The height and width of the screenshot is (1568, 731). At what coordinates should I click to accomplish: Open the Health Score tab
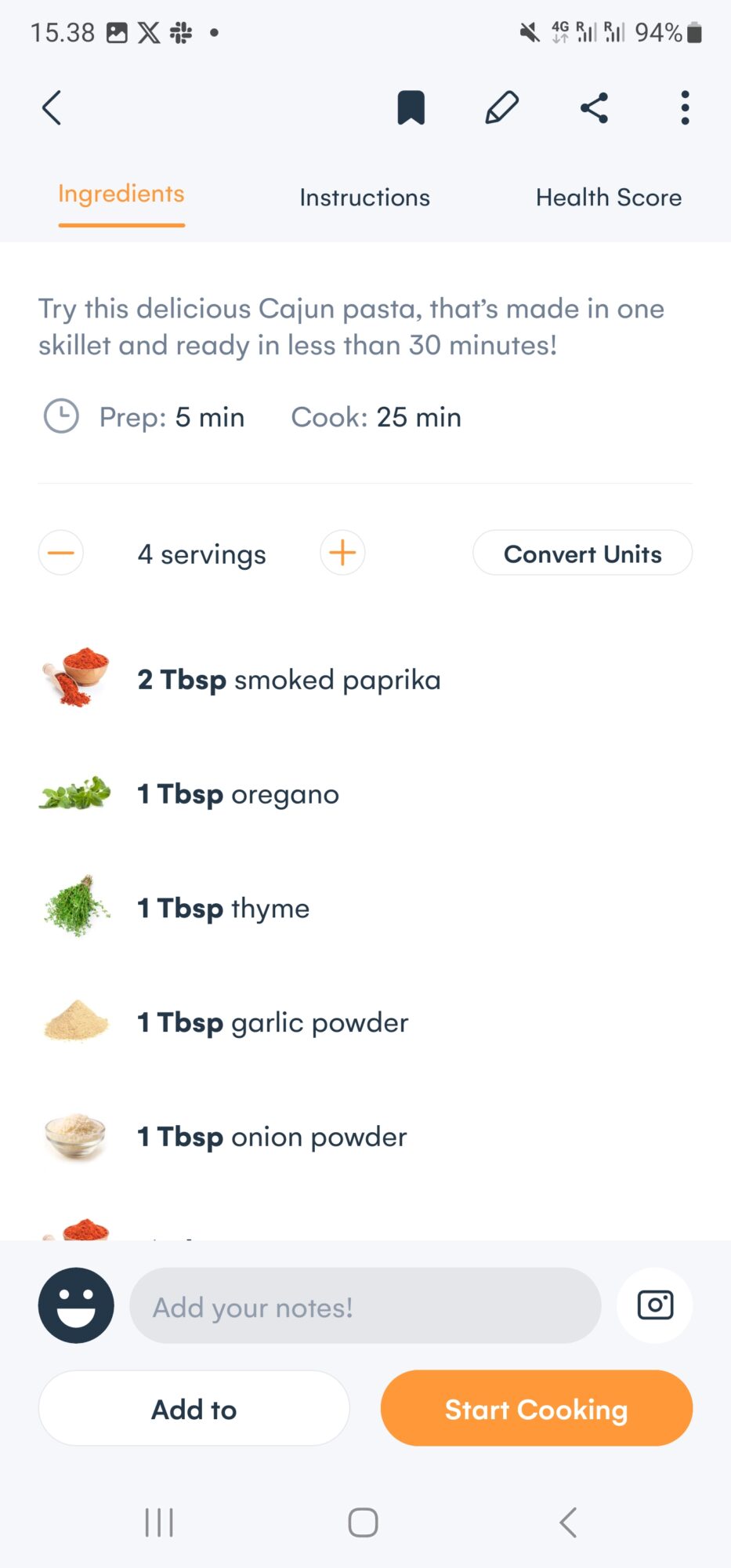(609, 198)
